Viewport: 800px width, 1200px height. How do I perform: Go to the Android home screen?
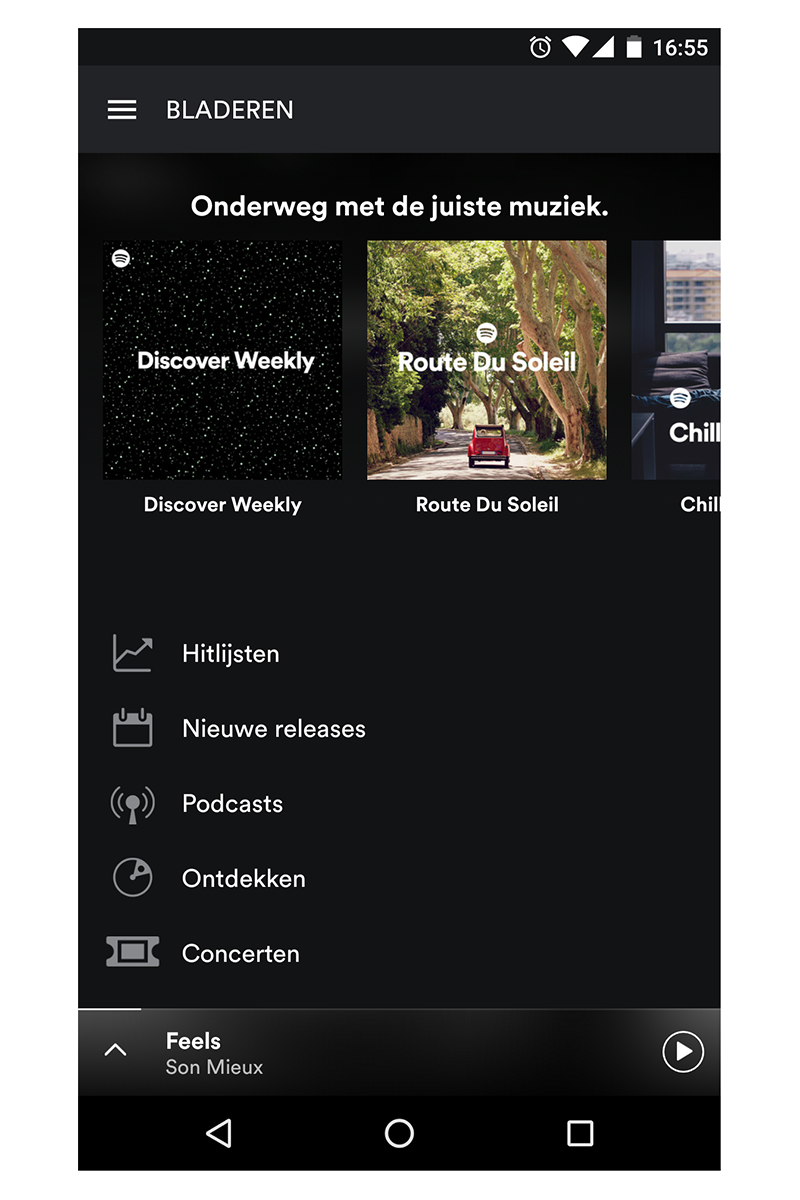(x=399, y=1133)
